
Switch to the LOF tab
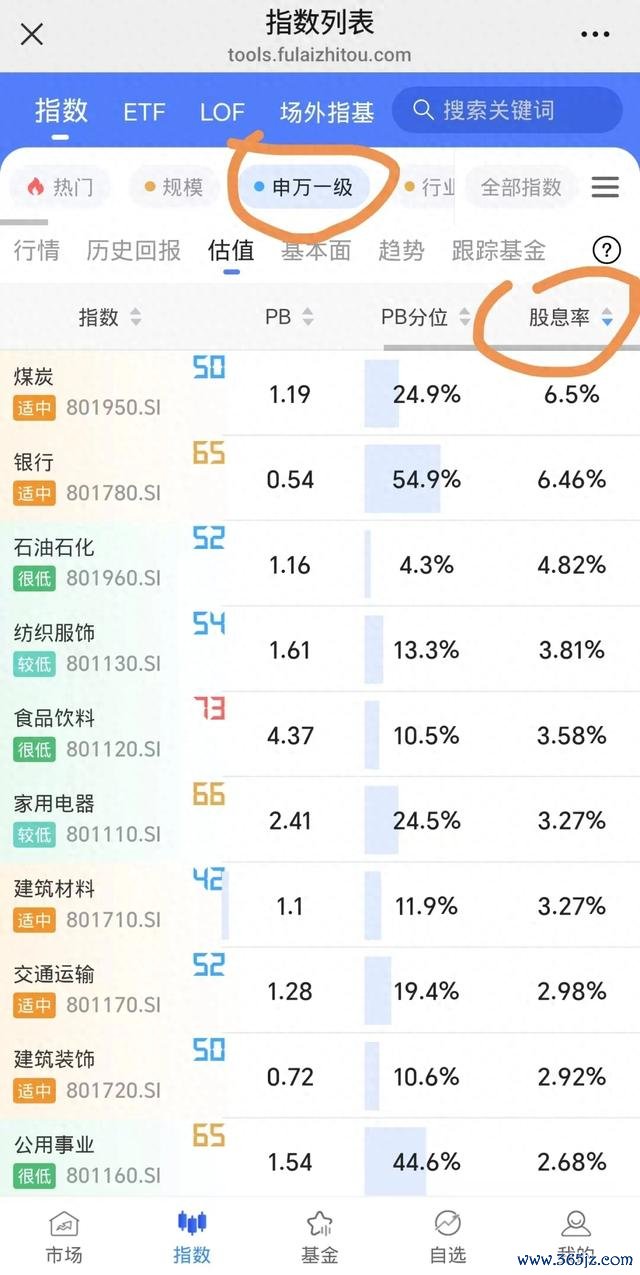(x=222, y=111)
